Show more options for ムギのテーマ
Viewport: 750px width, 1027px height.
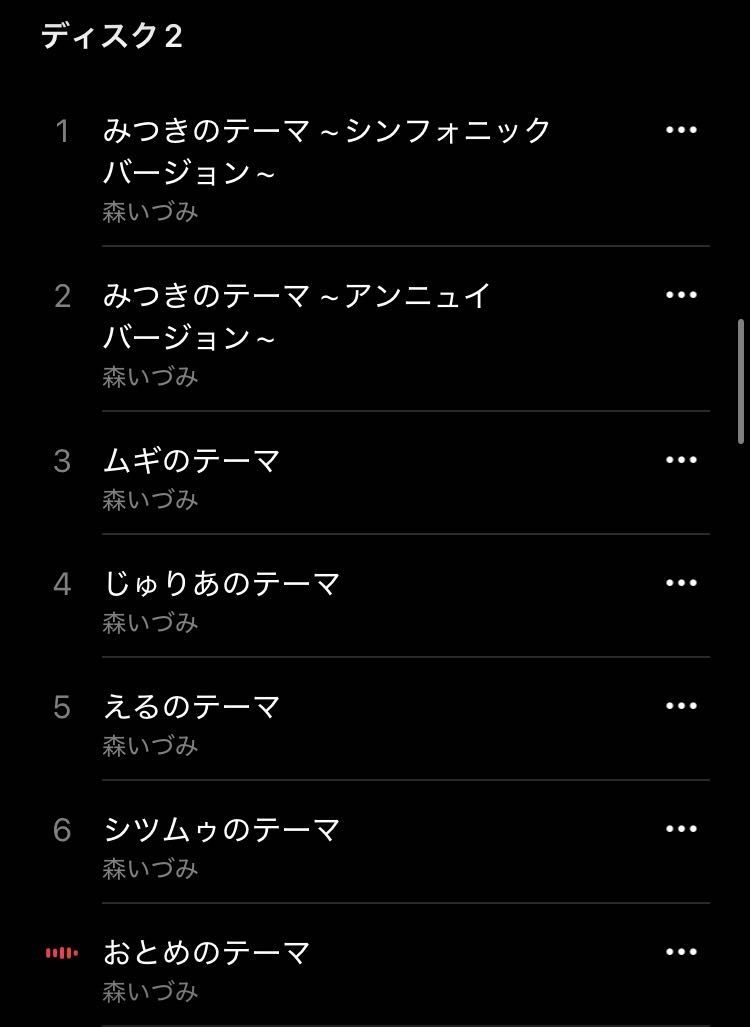681,460
